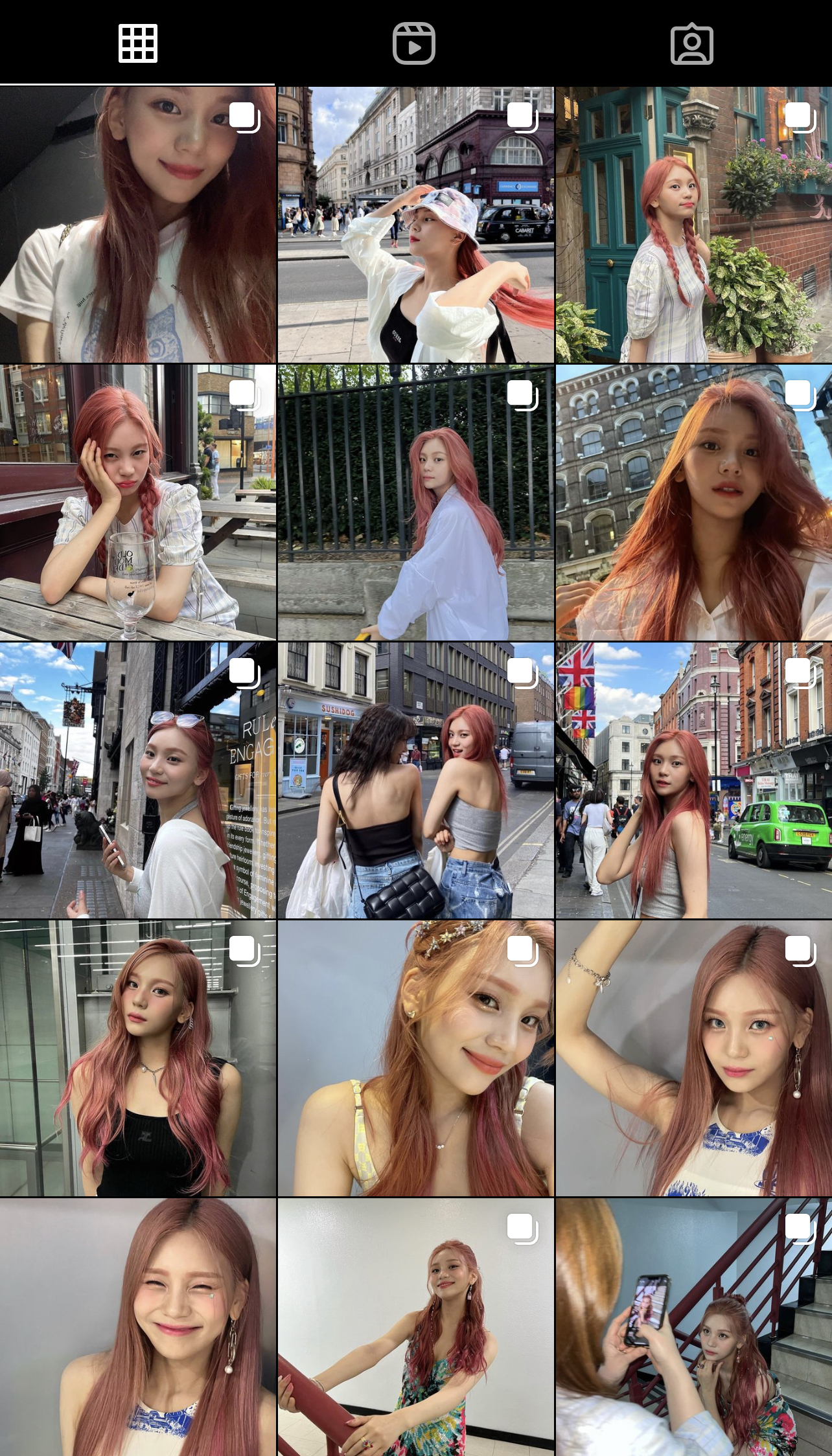This screenshot has width=832, height=1456.
Task: Open the post with the beer glass
Action: pos(137,502)
